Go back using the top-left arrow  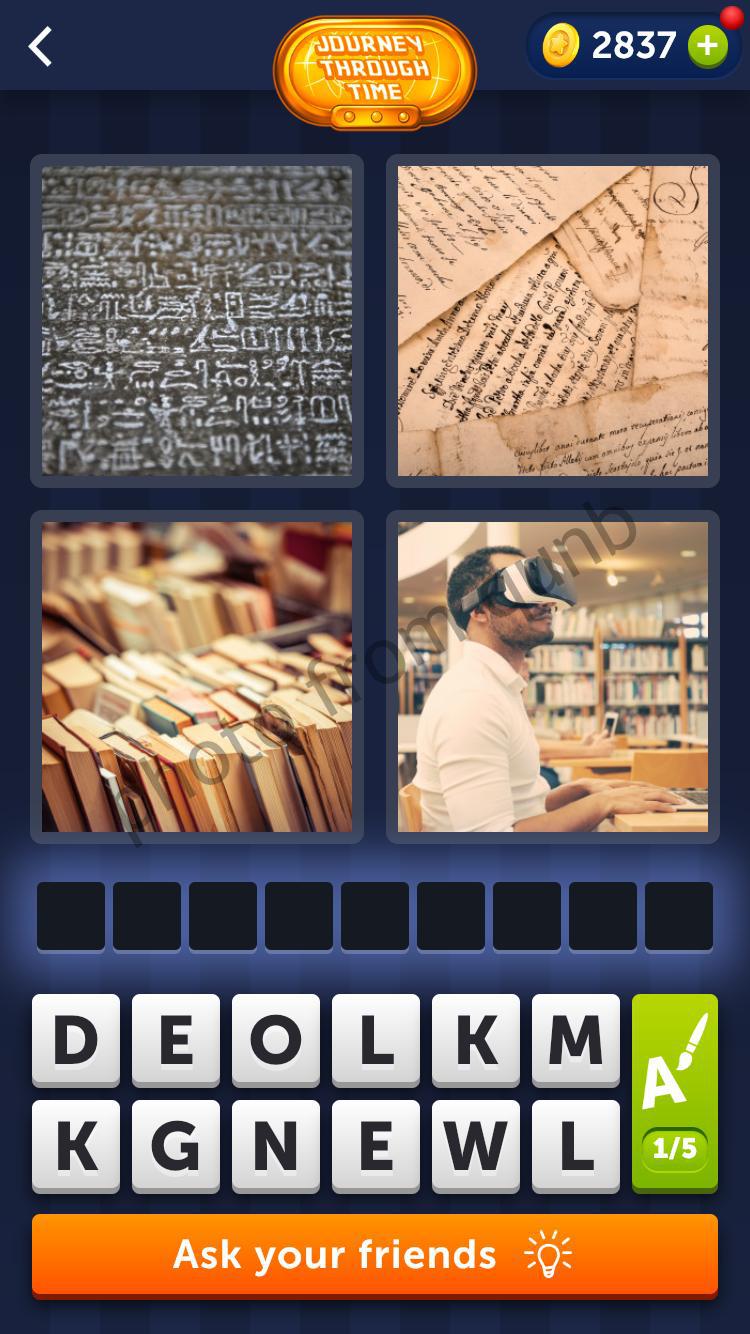click(40, 47)
